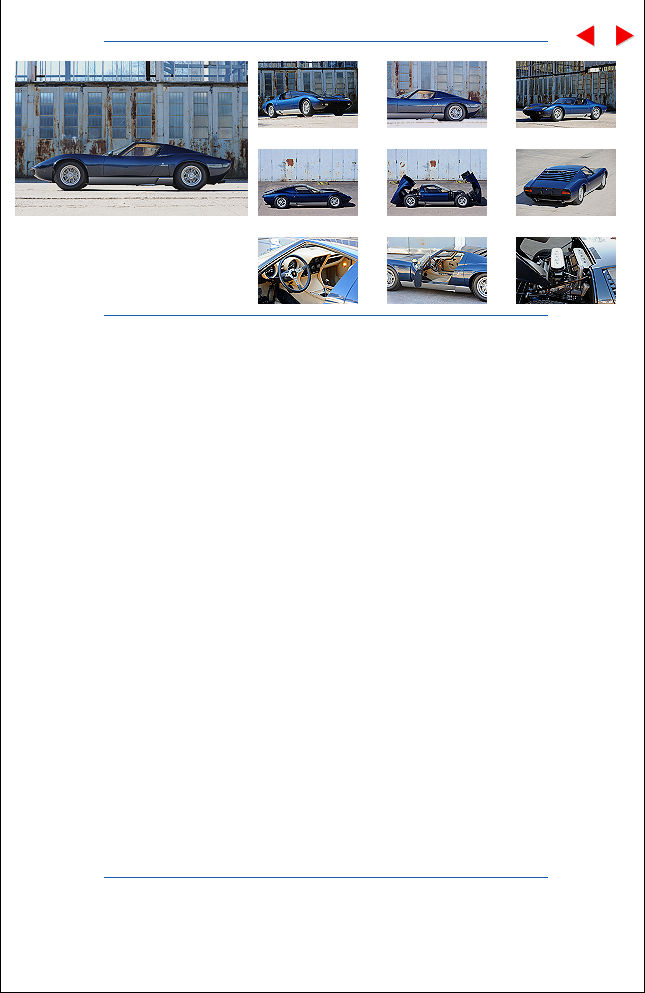Open the large side-profile car photo

(131, 138)
